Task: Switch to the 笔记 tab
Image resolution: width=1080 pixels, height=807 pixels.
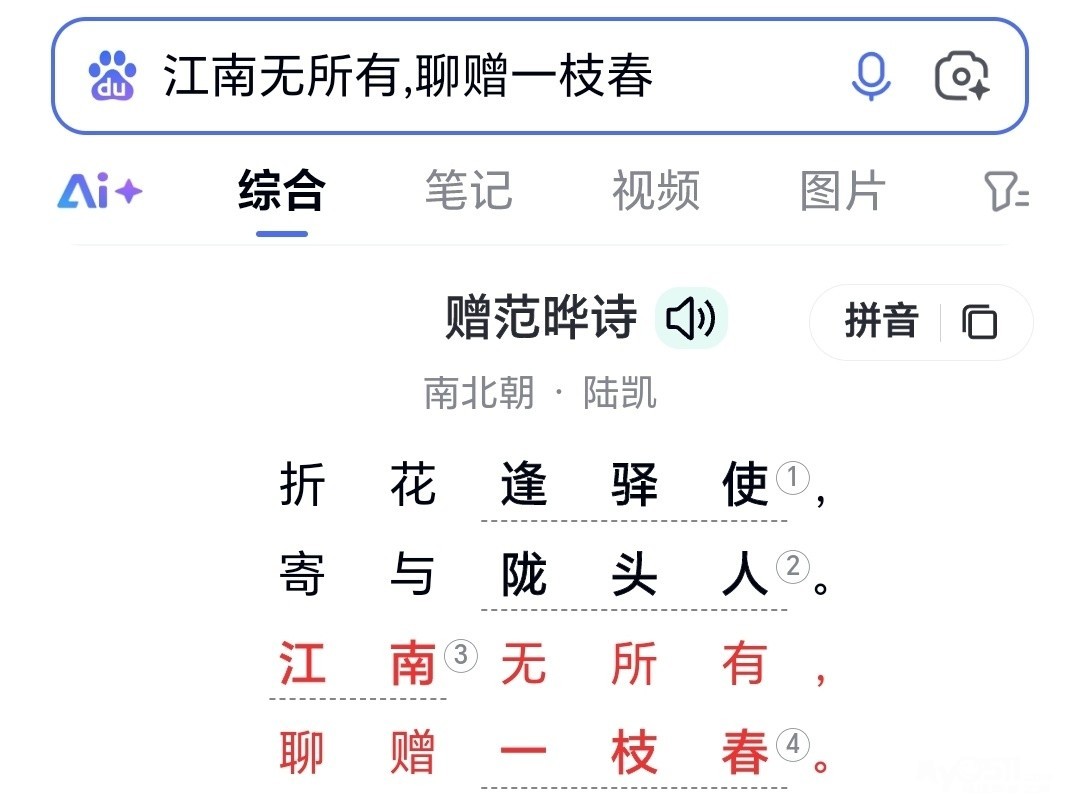Action: point(468,191)
